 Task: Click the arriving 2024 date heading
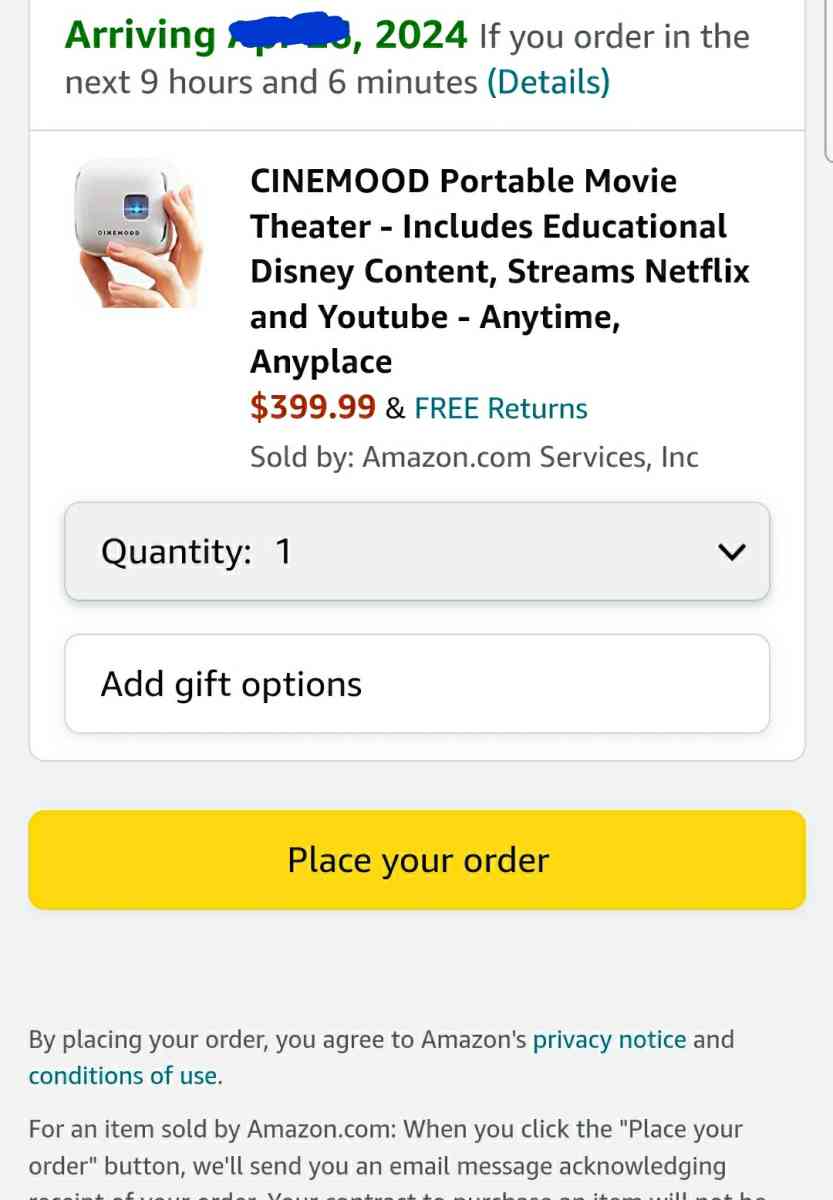click(x=265, y=35)
